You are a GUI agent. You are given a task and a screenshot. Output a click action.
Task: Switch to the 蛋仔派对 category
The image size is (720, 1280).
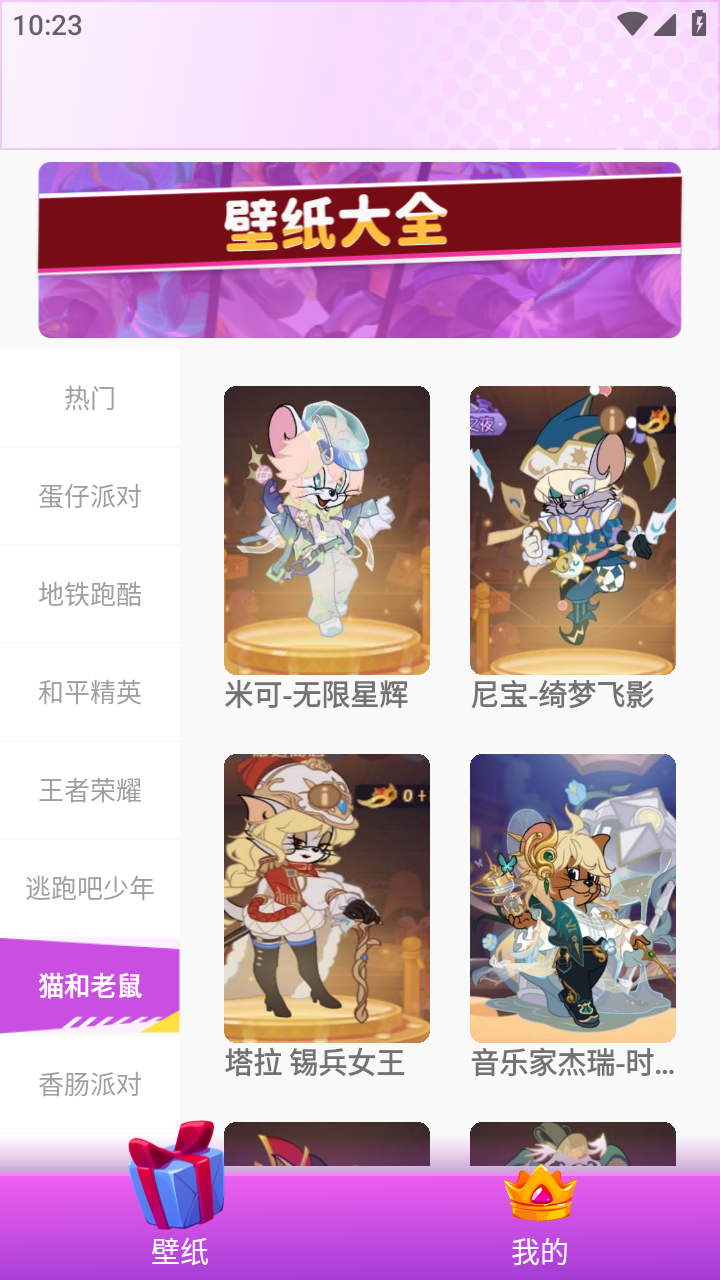coord(90,496)
